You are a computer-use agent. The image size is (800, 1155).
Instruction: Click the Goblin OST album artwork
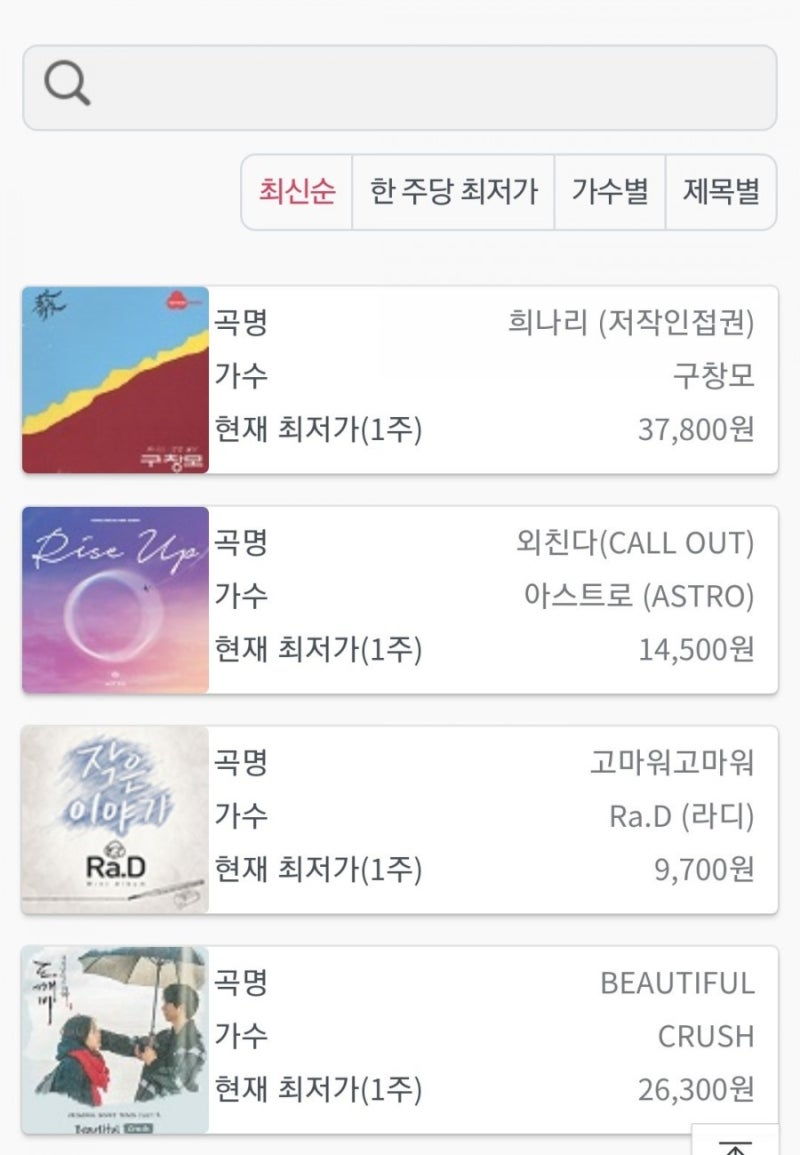click(113, 1042)
